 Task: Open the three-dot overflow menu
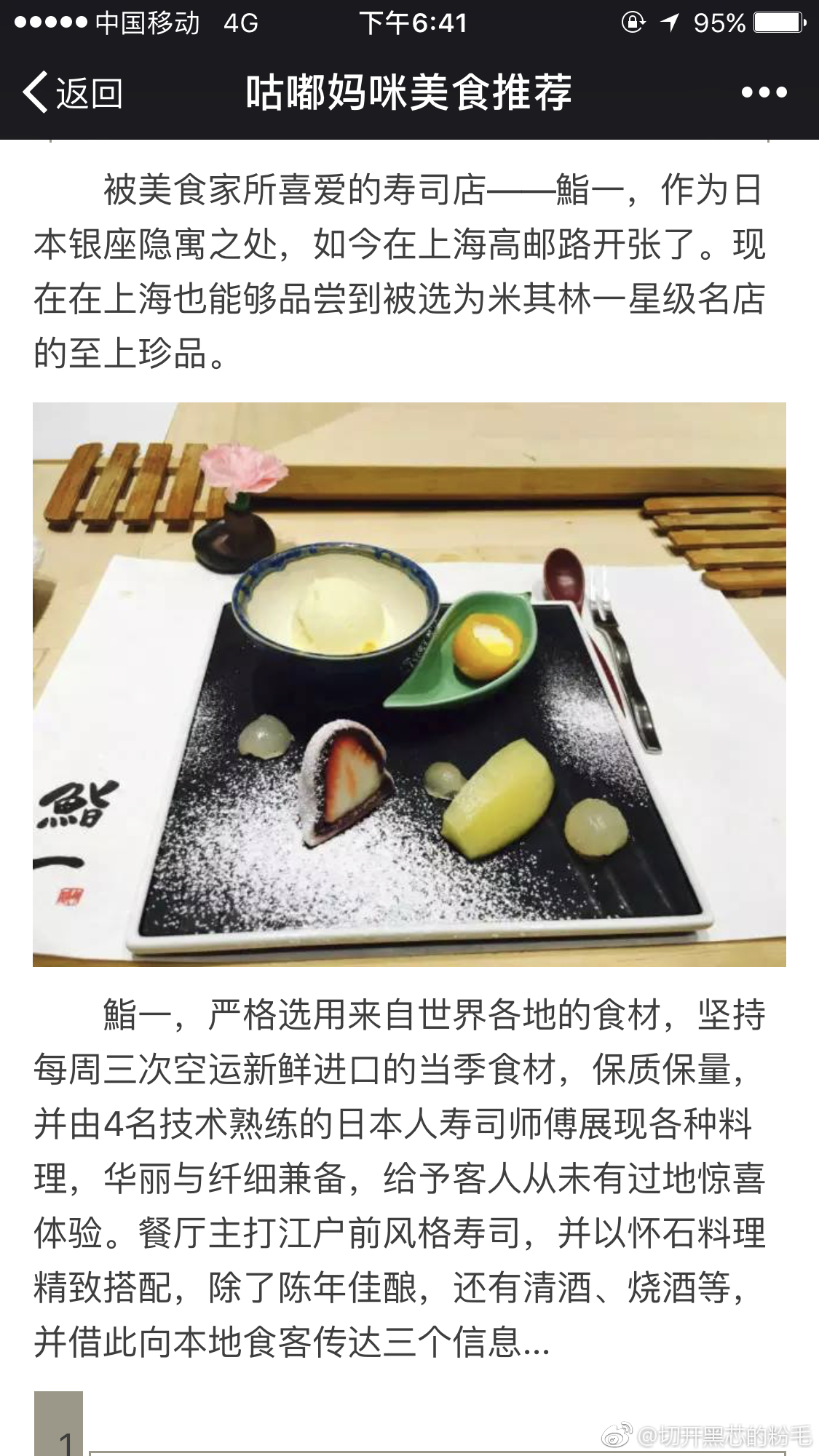pos(764,93)
